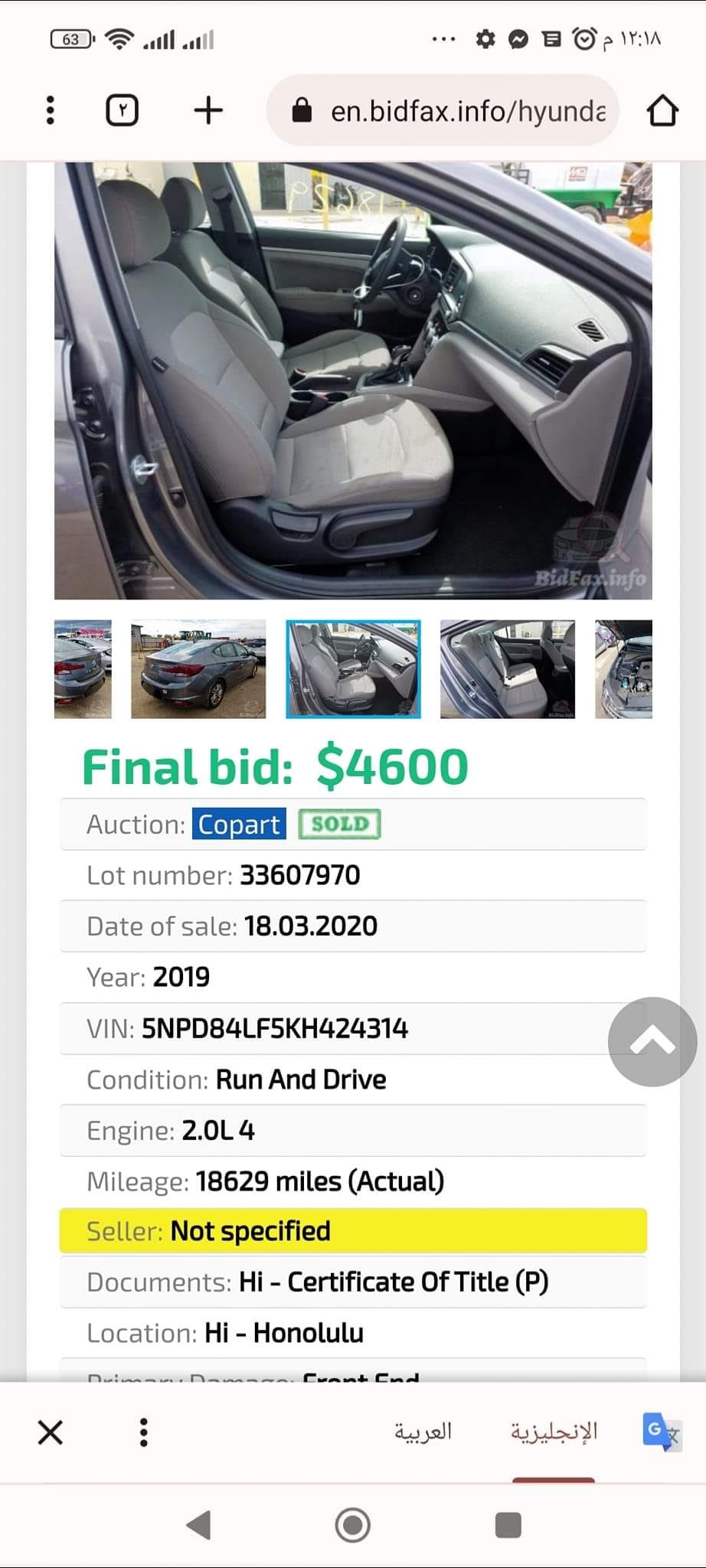The width and height of the screenshot is (706, 1568).
Task: Show the engine bay thumbnail
Action: (624, 669)
